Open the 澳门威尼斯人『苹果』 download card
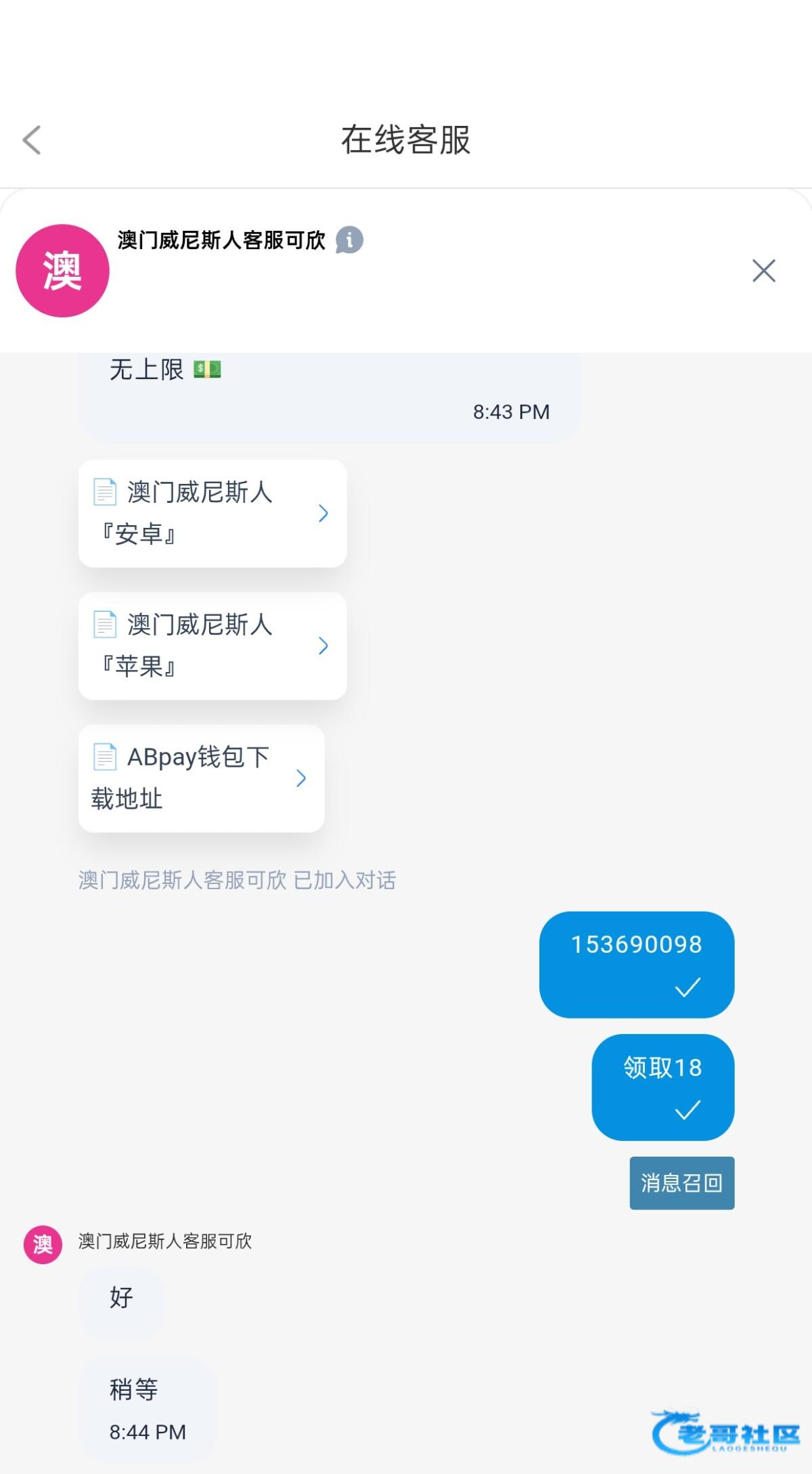The image size is (812, 1474). click(212, 646)
